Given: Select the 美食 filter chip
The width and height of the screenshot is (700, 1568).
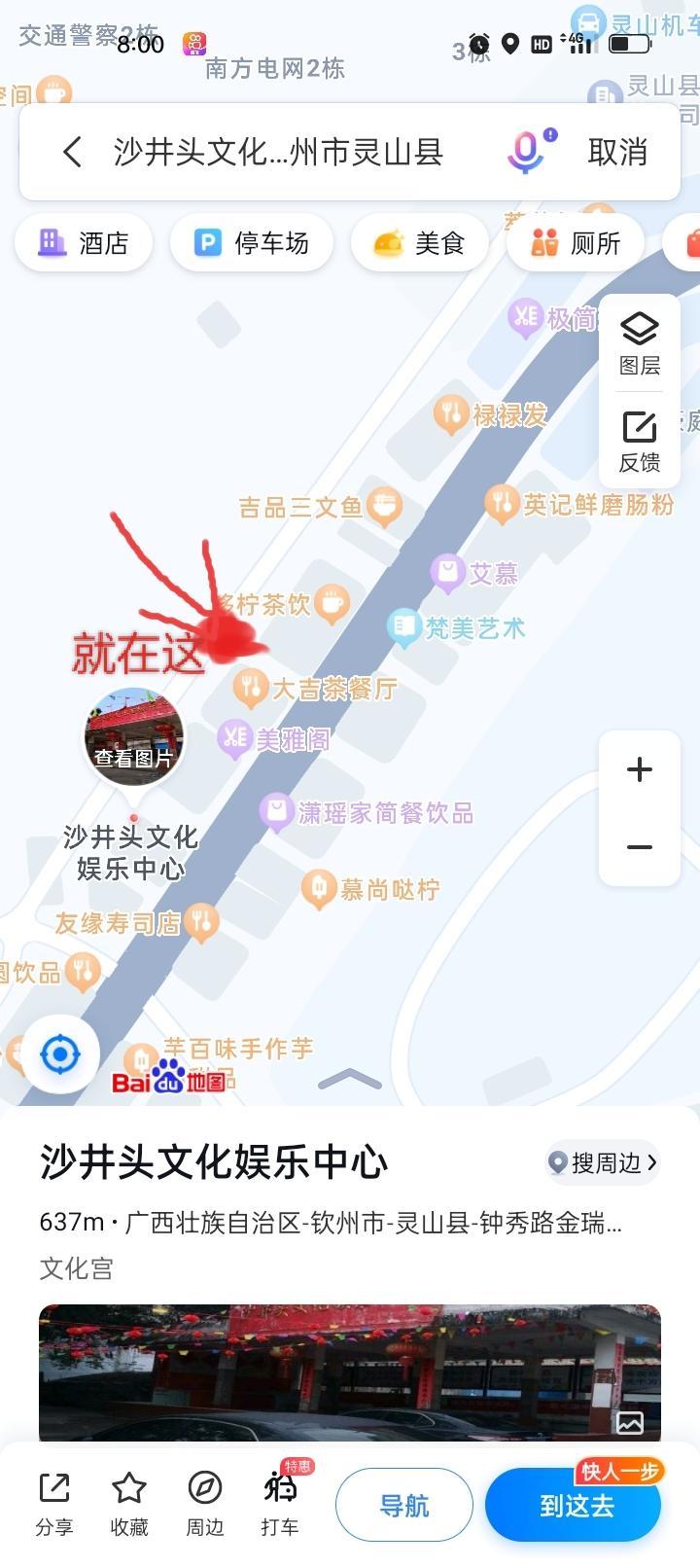Looking at the screenshot, I should pyautogui.click(x=420, y=242).
